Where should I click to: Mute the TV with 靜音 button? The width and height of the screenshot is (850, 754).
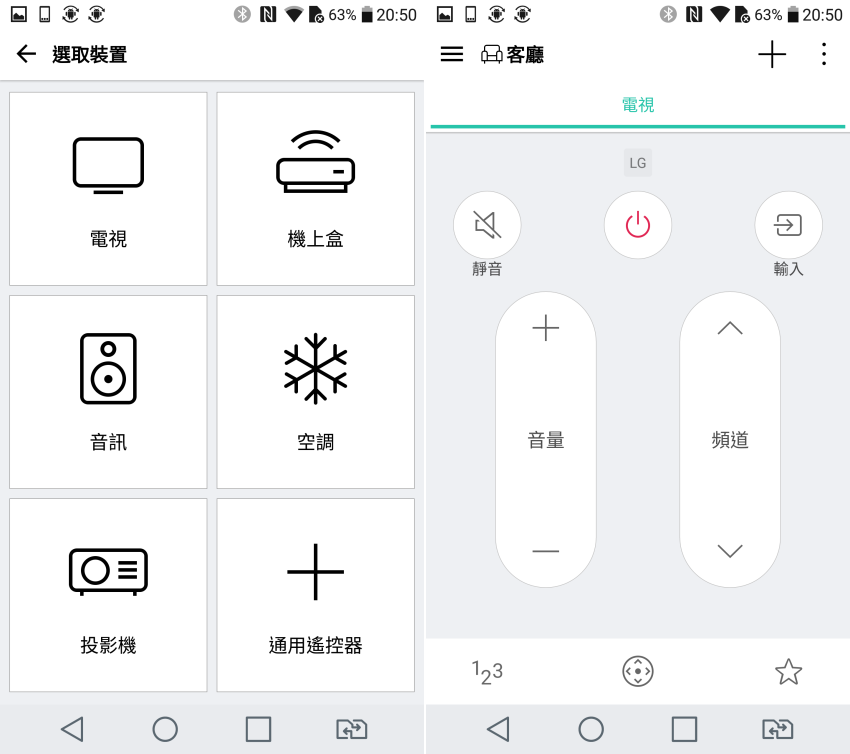487,225
